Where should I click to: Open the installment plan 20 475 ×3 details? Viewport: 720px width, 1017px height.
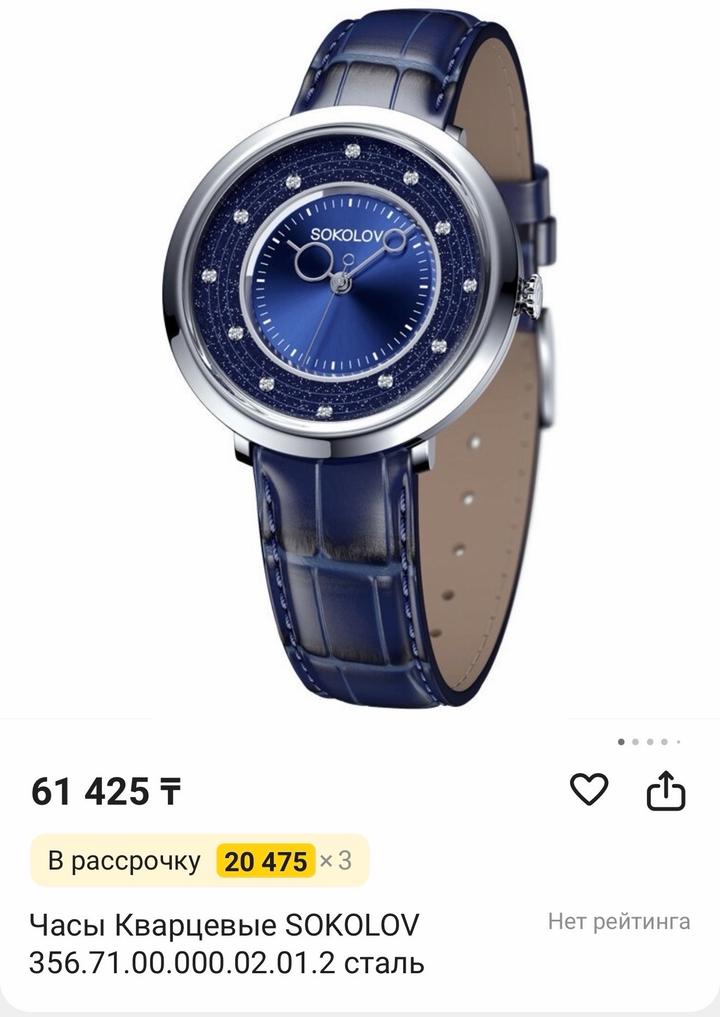click(200, 860)
